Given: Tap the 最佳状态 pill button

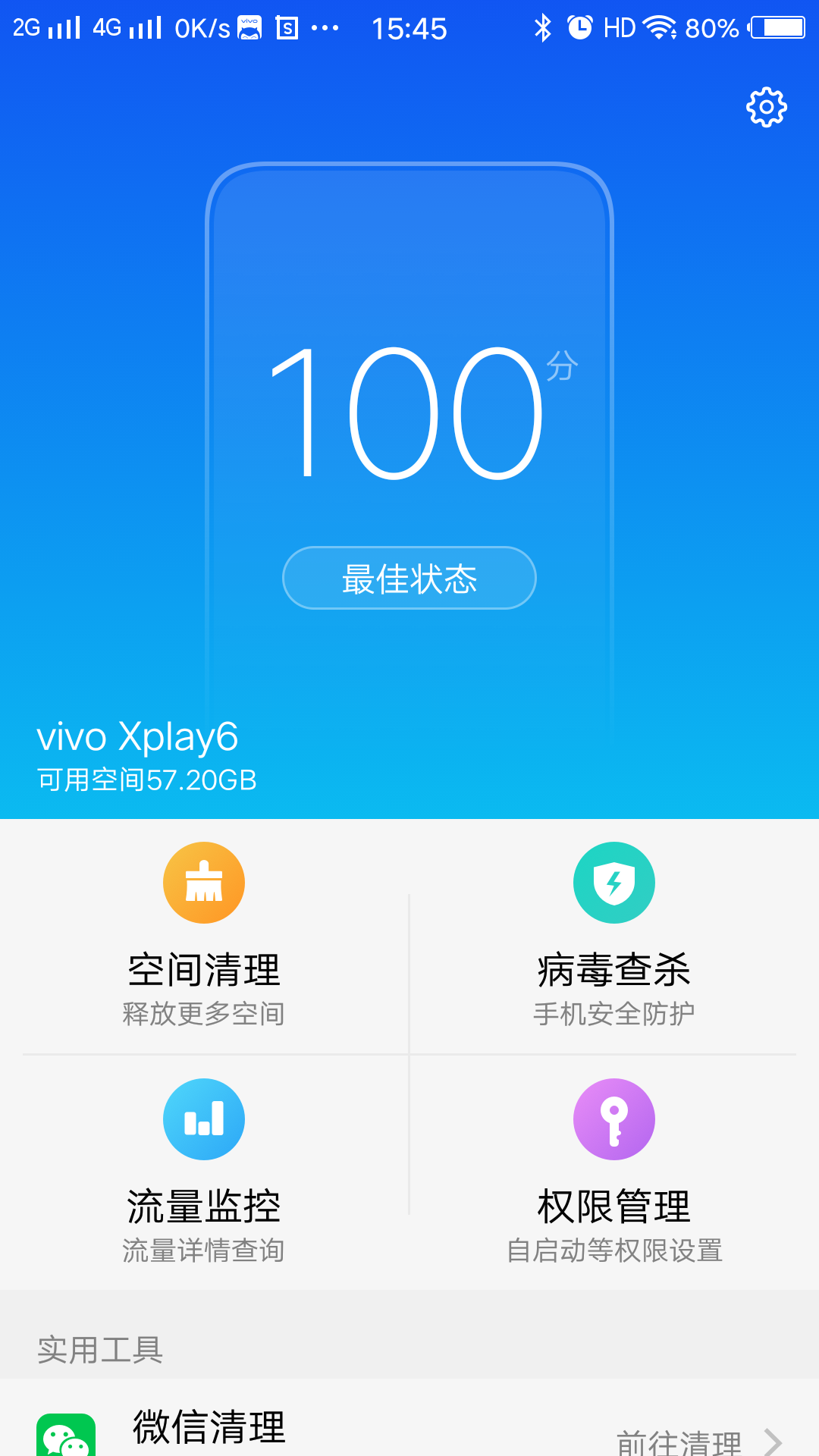Looking at the screenshot, I should [x=408, y=577].
